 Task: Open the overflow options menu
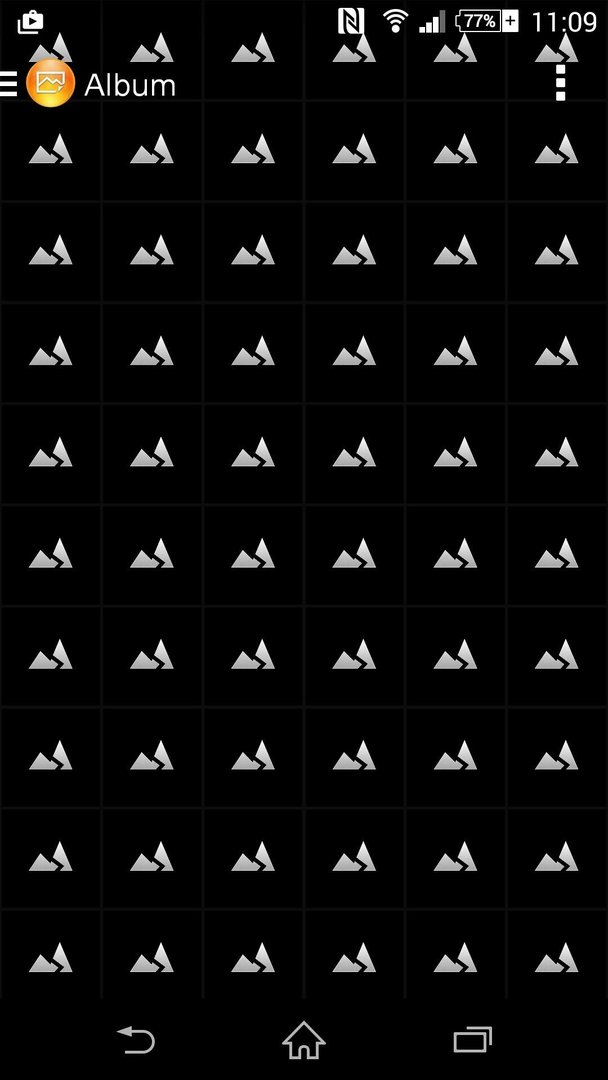(x=560, y=84)
